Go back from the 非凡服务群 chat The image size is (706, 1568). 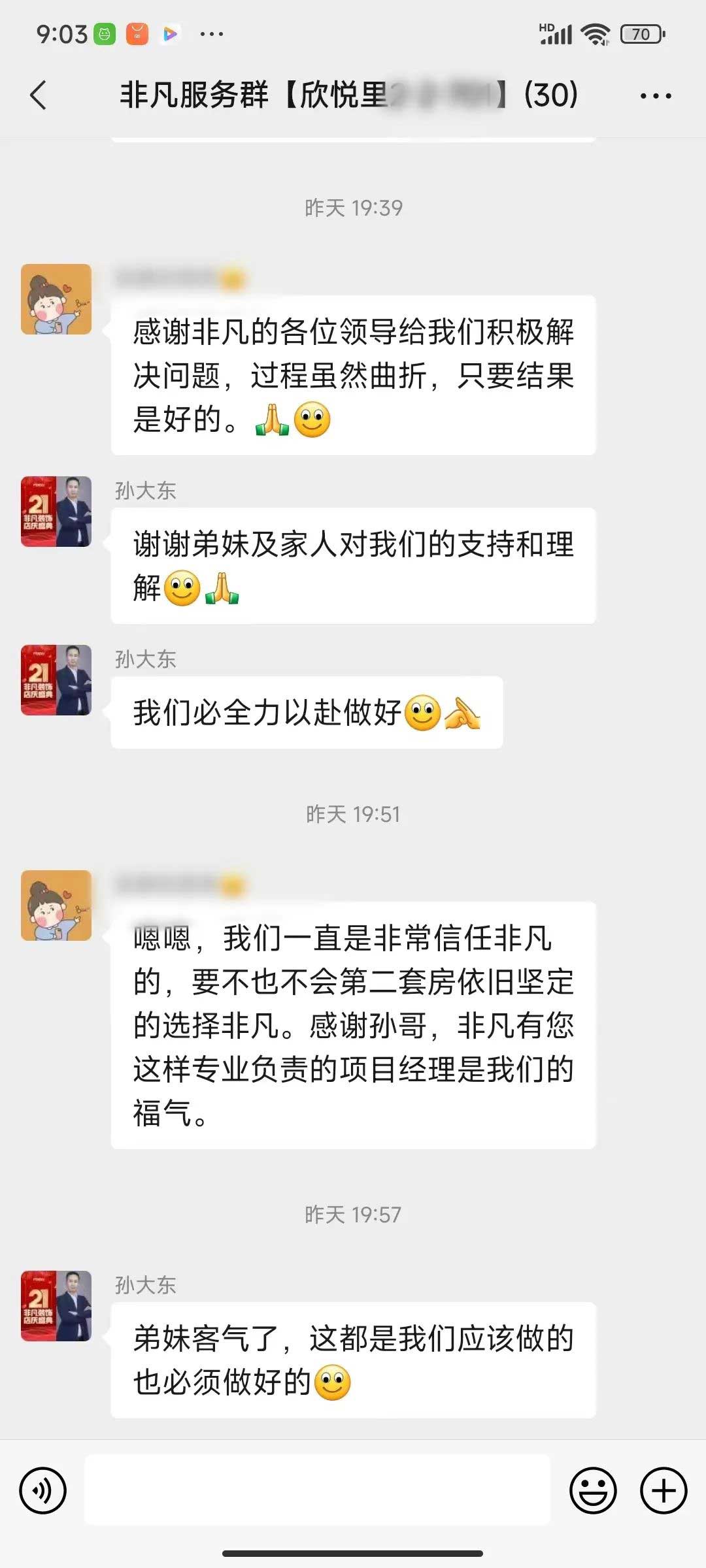[39, 95]
